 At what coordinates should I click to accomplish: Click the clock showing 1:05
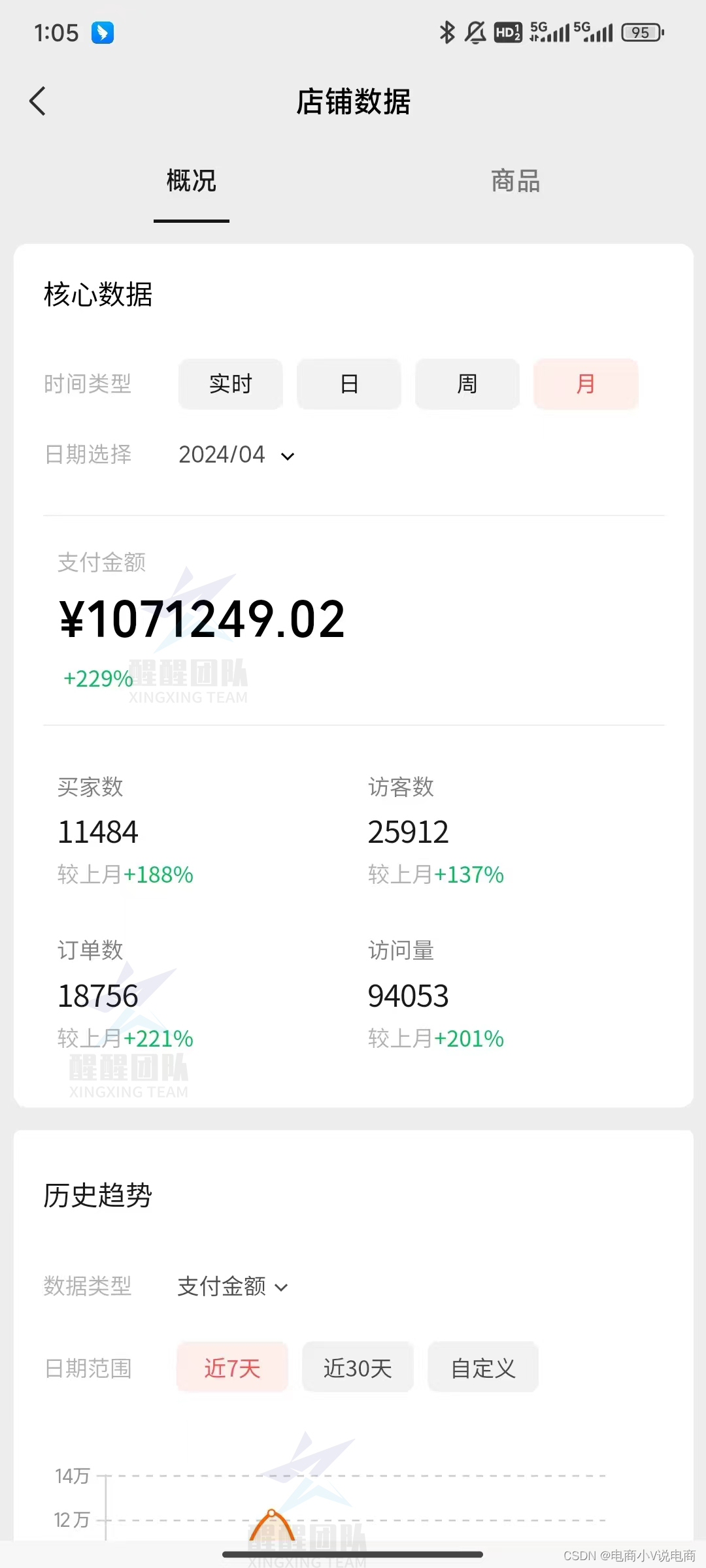coord(56,31)
